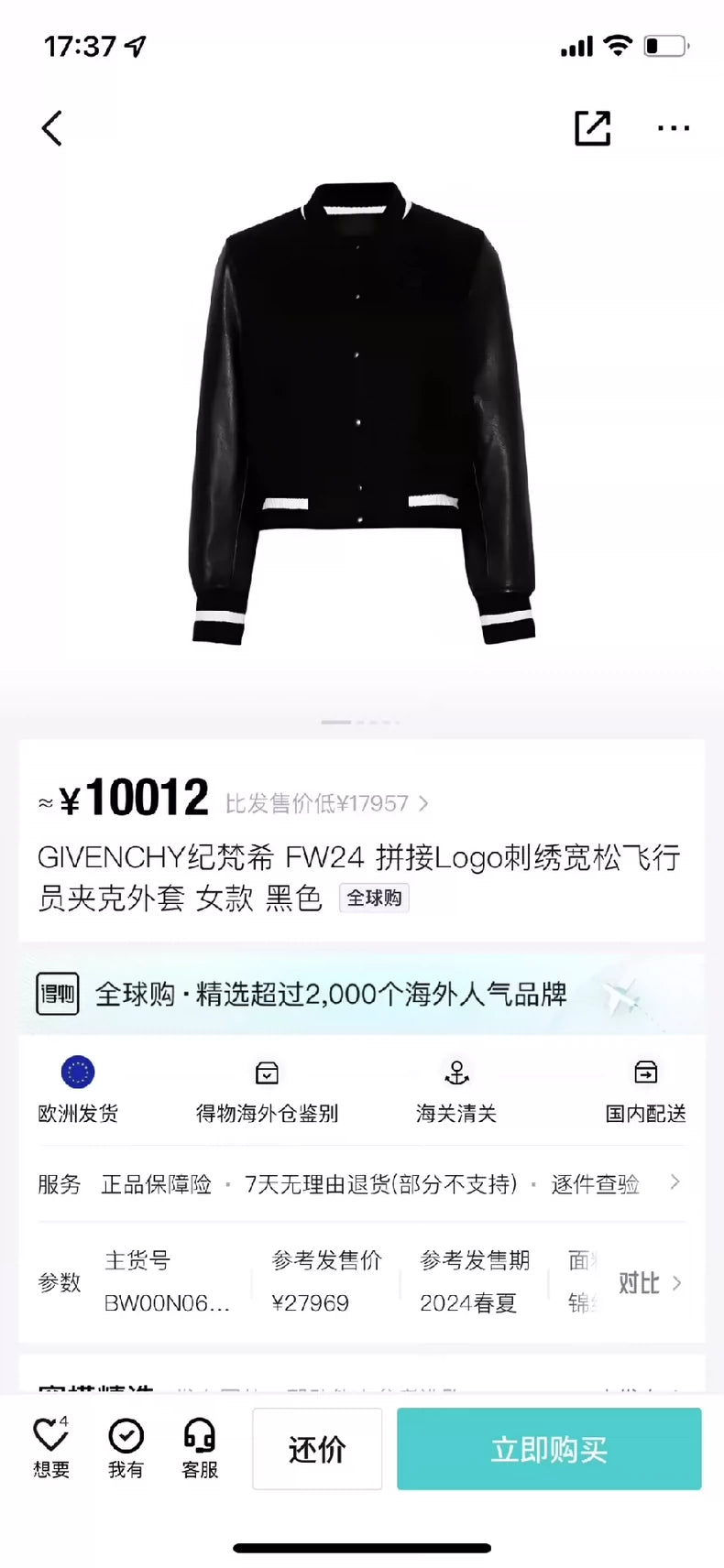Mark the jacket as 我有
Viewport: 724px width, 1568px height.
(x=126, y=1447)
